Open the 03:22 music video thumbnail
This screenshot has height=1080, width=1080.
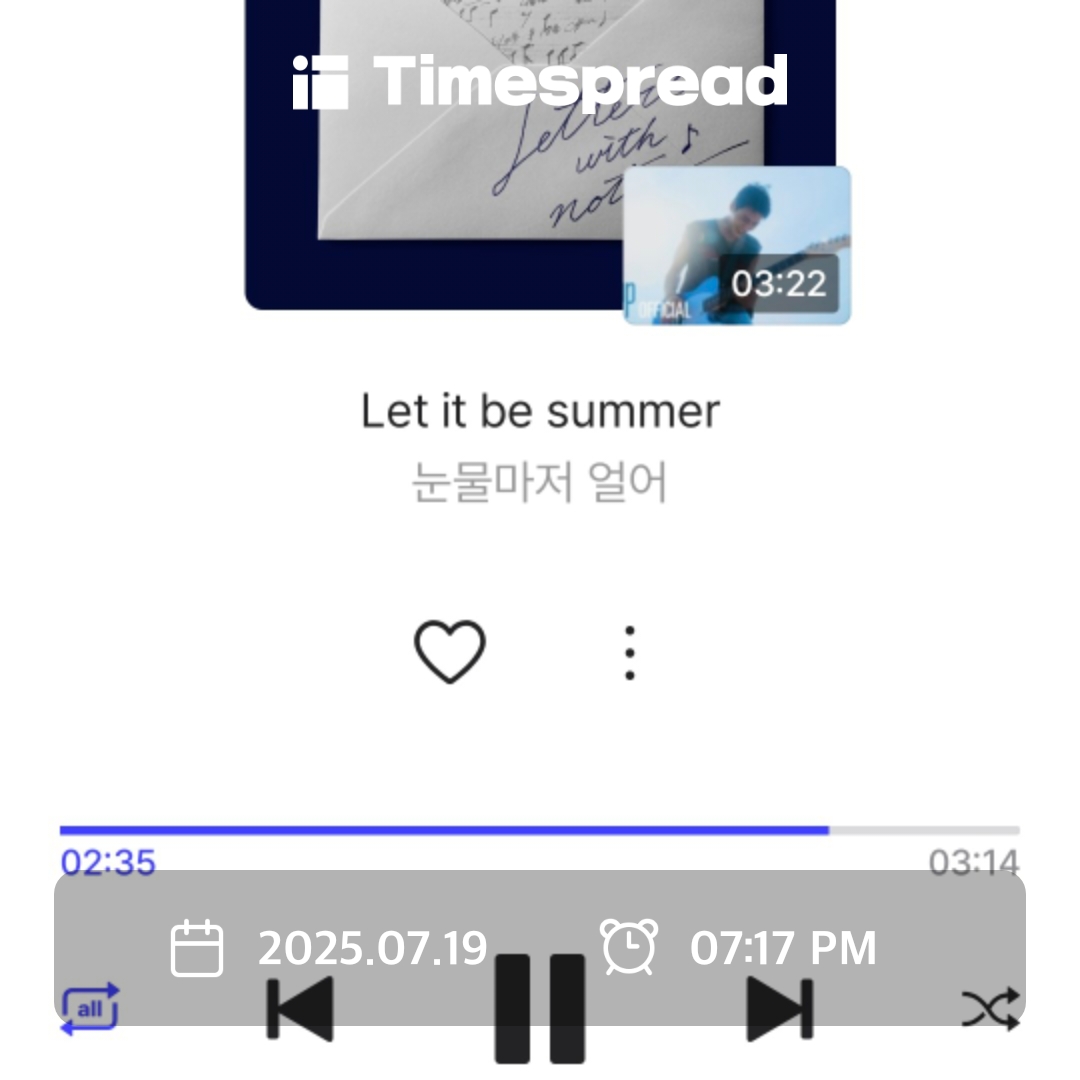tap(737, 245)
